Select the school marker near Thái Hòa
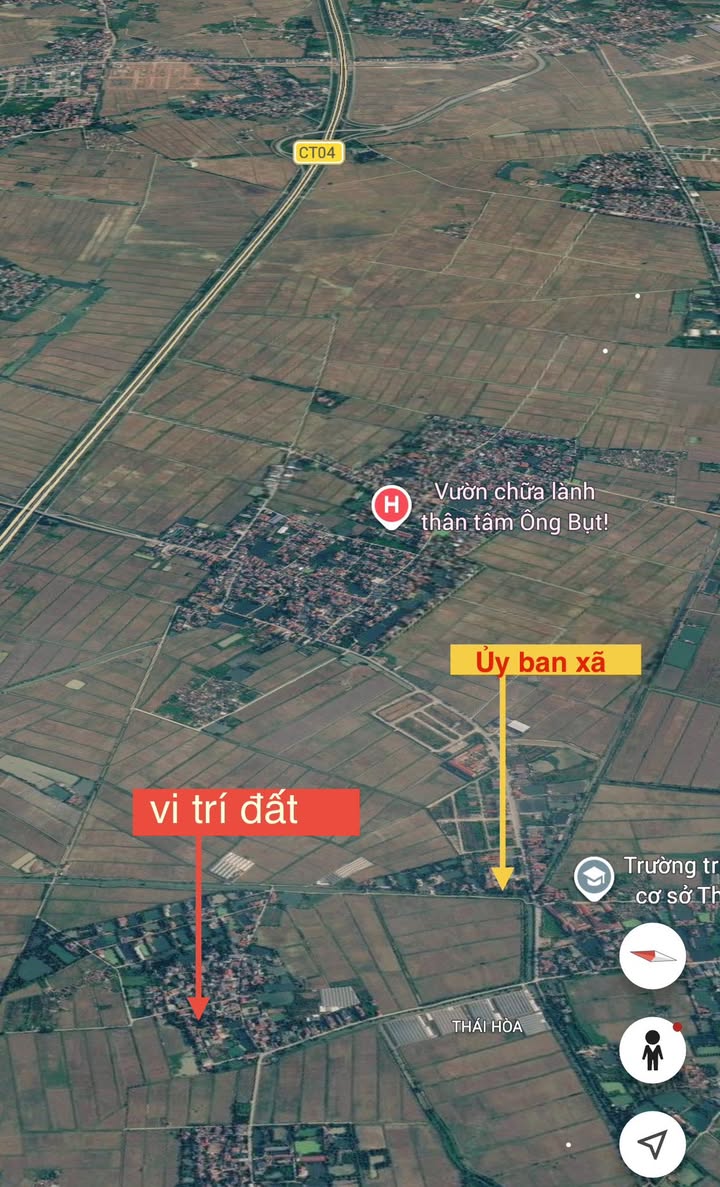This screenshot has height=1187, width=720. click(594, 878)
